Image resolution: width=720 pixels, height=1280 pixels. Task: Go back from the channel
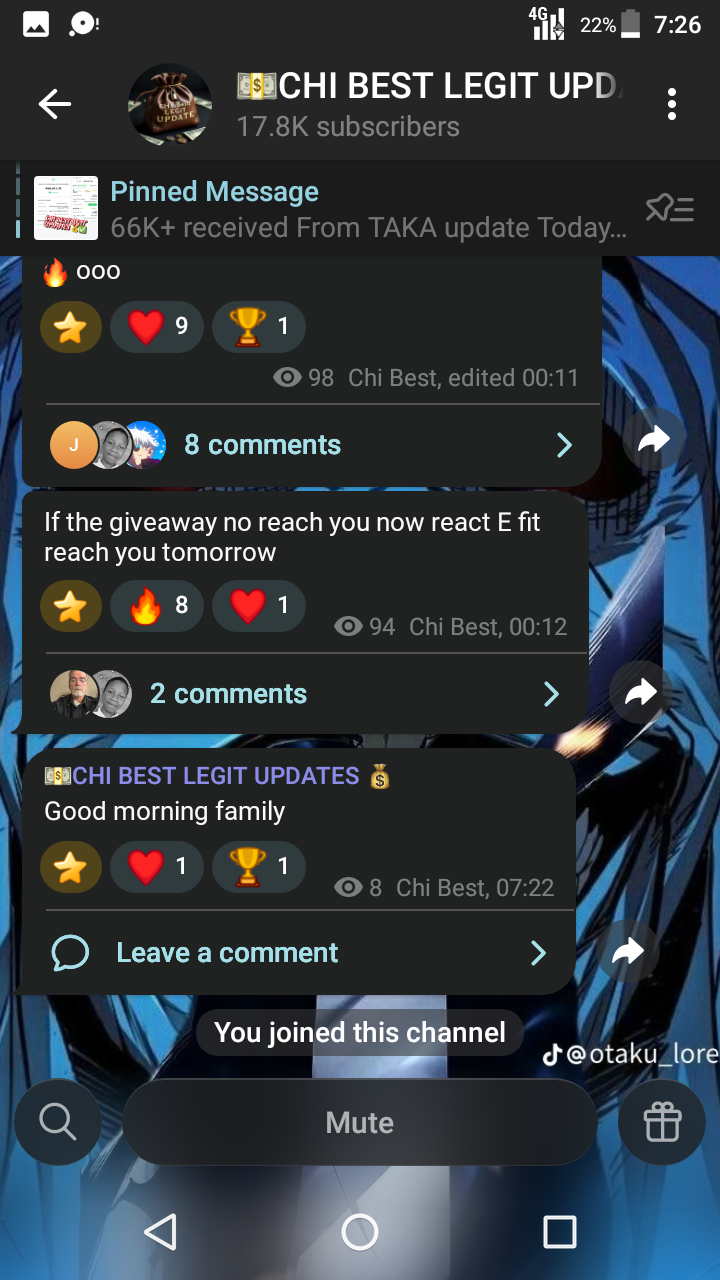point(54,104)
